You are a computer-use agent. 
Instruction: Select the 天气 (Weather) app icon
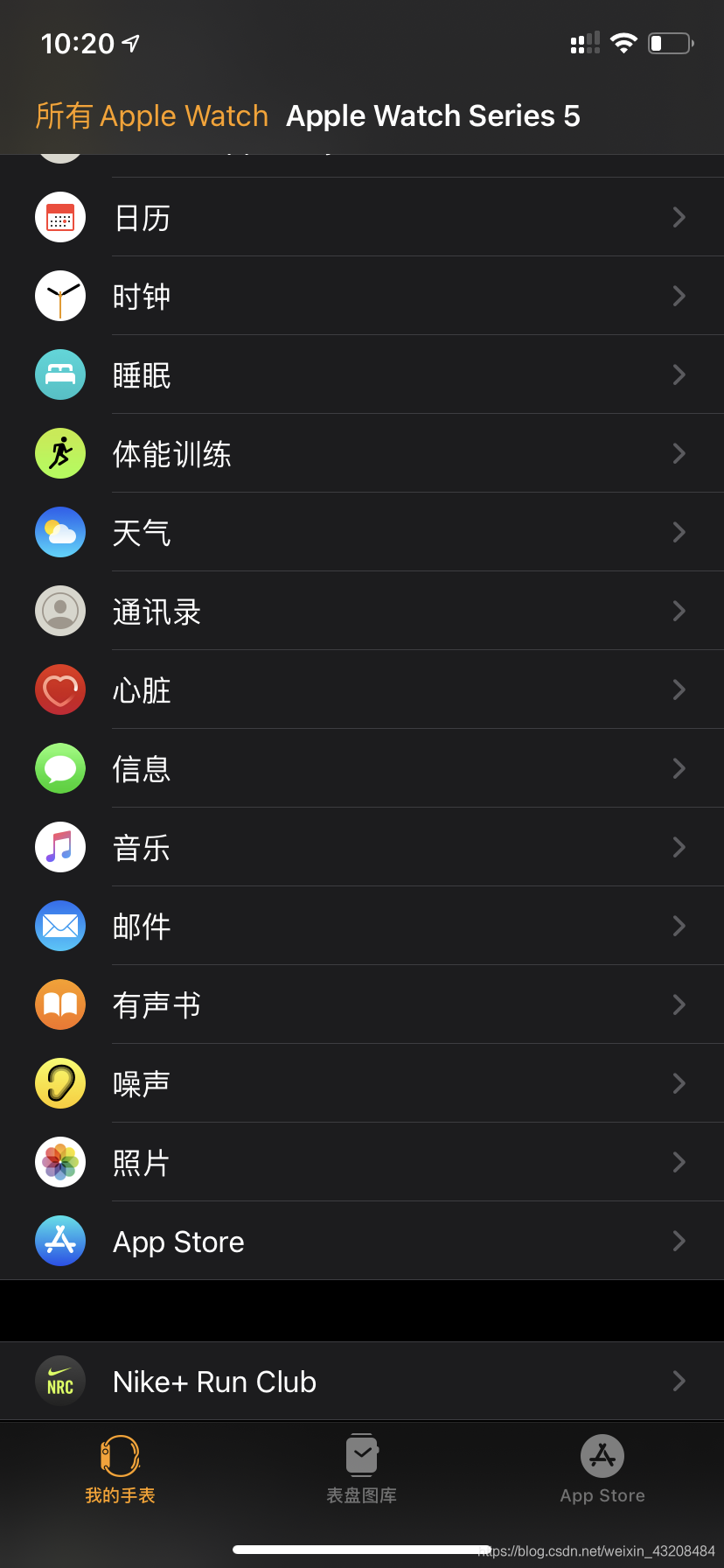[59, 532]
